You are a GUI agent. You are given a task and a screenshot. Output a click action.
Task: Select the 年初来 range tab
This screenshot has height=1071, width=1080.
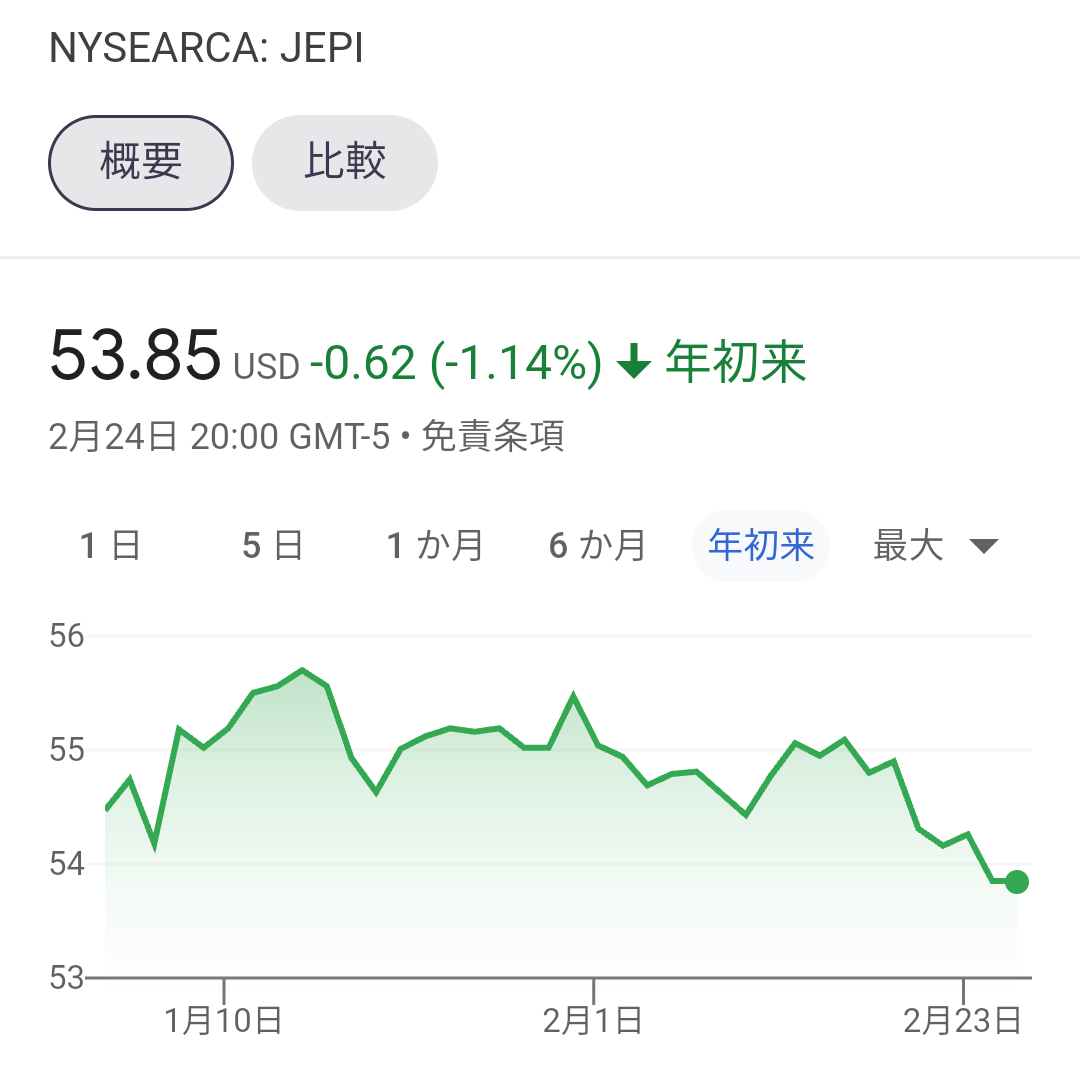(761, 546)
